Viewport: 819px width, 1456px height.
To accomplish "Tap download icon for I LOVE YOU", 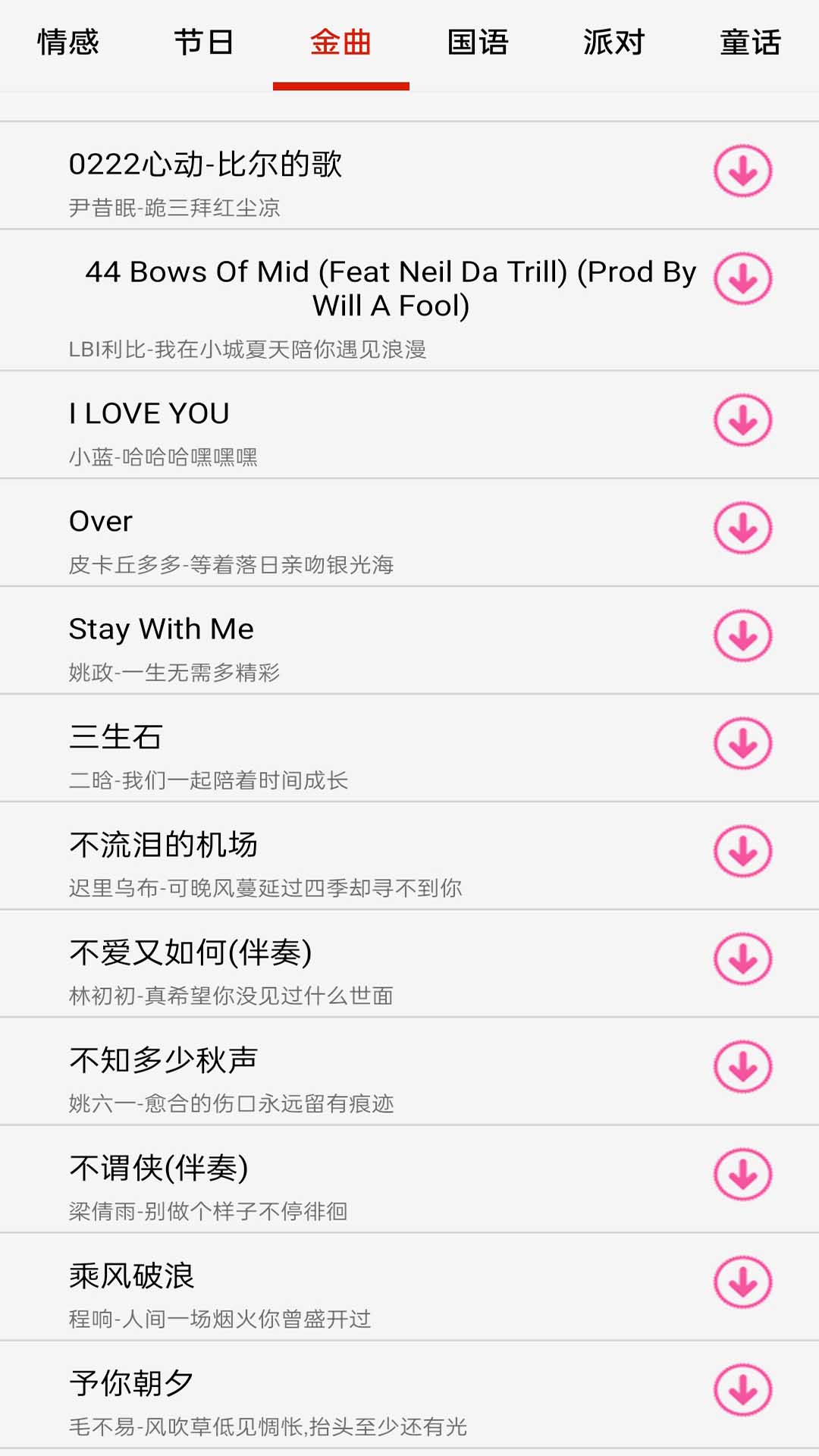I will pyautogui.click(x=743, y=419).
